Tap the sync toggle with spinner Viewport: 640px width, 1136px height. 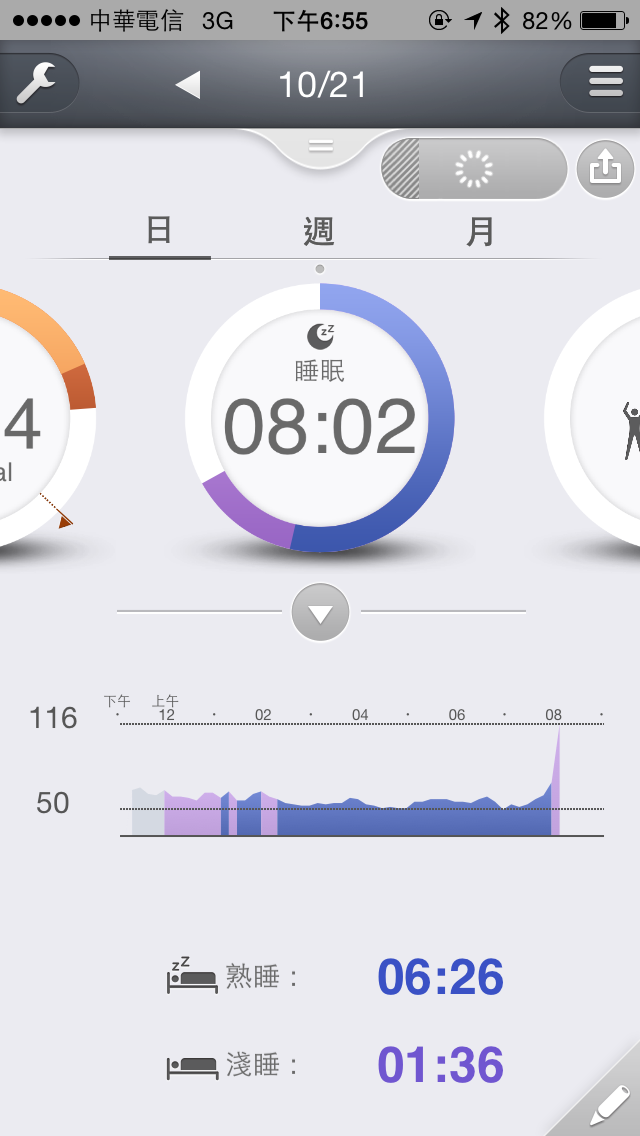click(473, 170)
